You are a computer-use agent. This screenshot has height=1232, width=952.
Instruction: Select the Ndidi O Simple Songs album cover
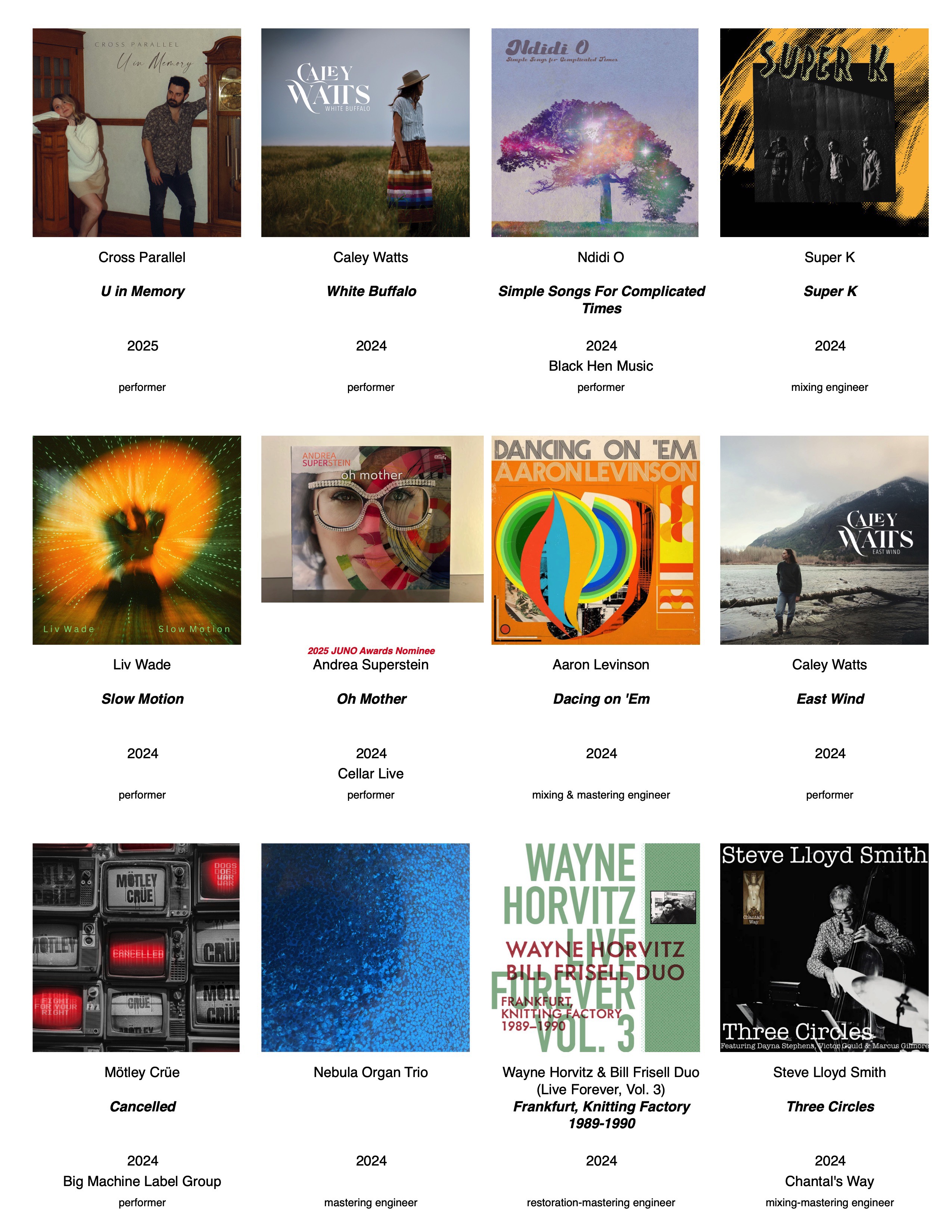[x=594, y=133]
